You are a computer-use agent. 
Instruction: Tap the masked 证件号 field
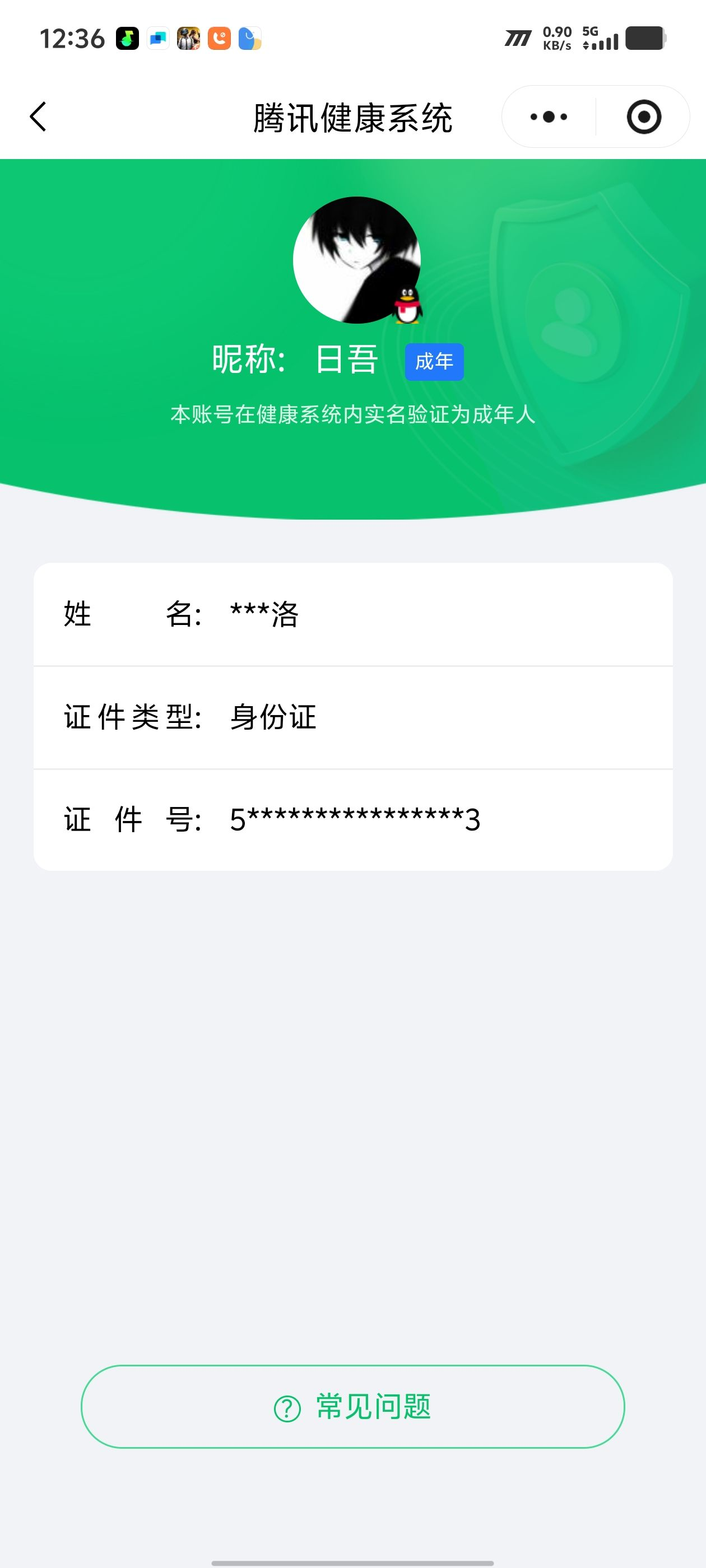354,819
